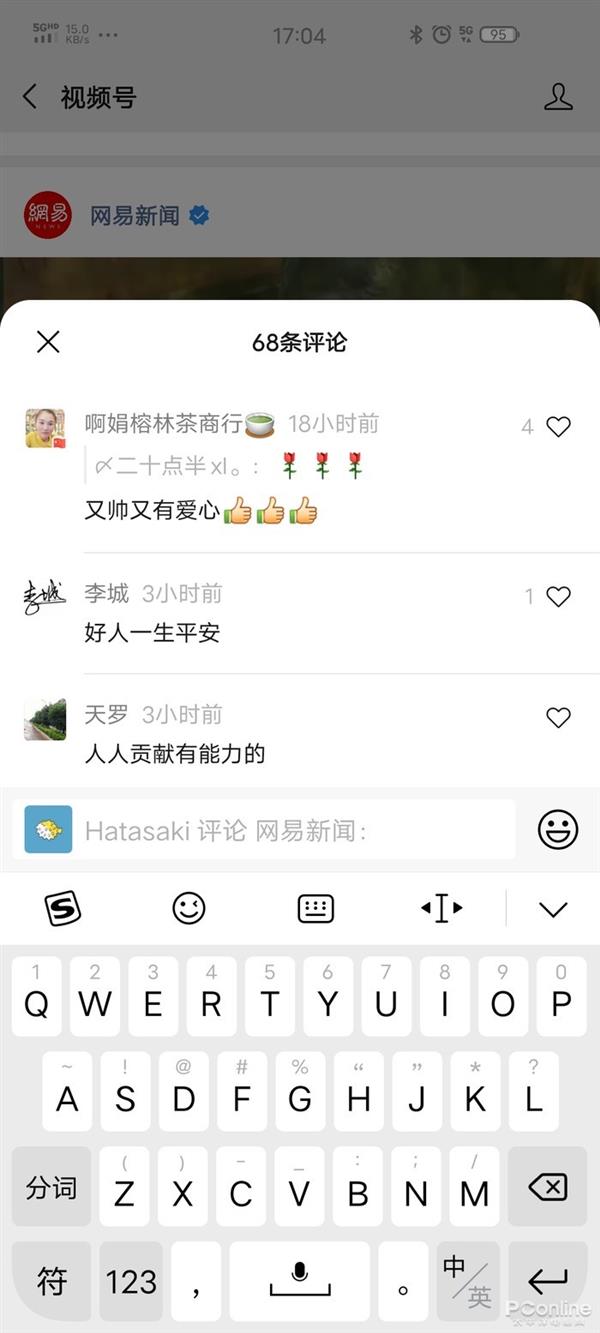
Task: Tap the microphone space bar
Action: 299,1281
